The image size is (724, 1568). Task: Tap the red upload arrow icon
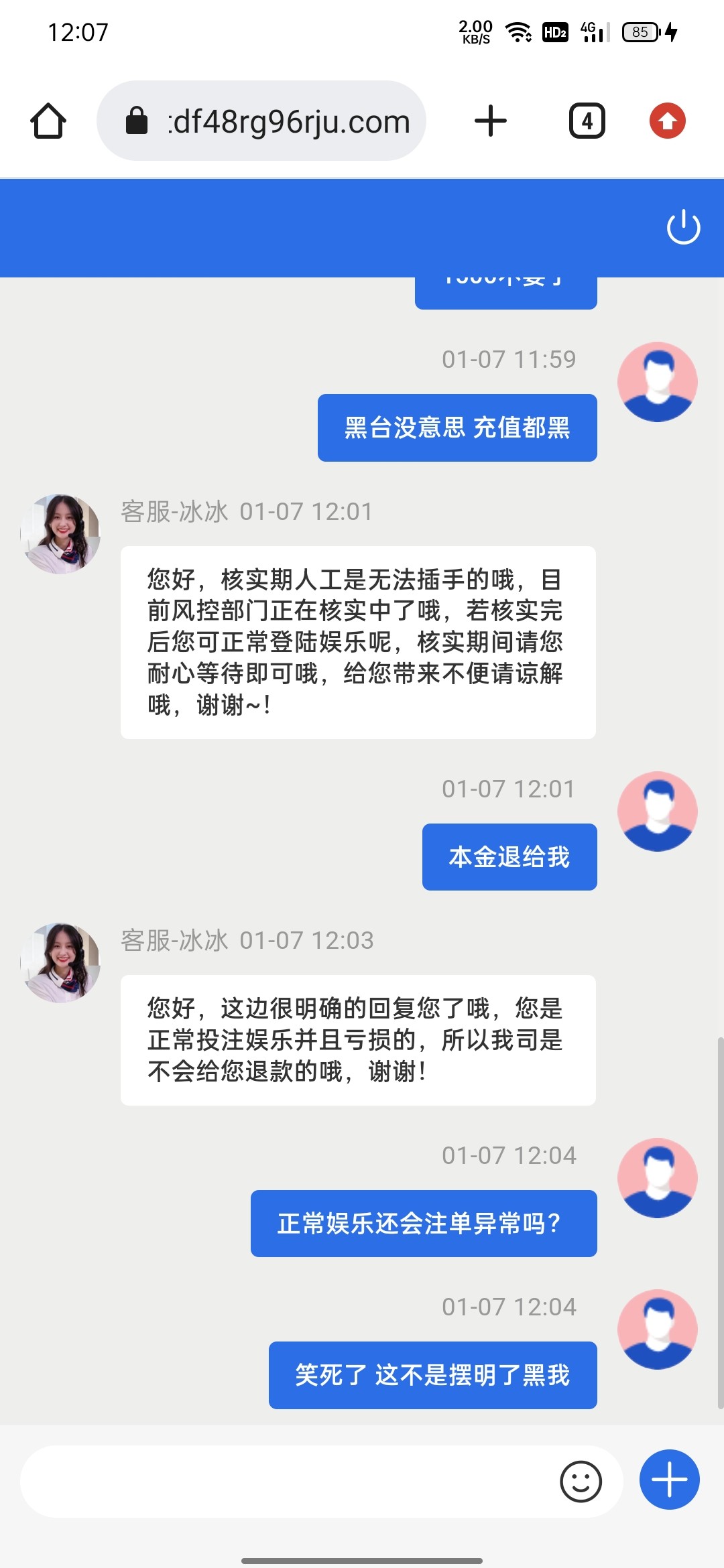[666, 121]
